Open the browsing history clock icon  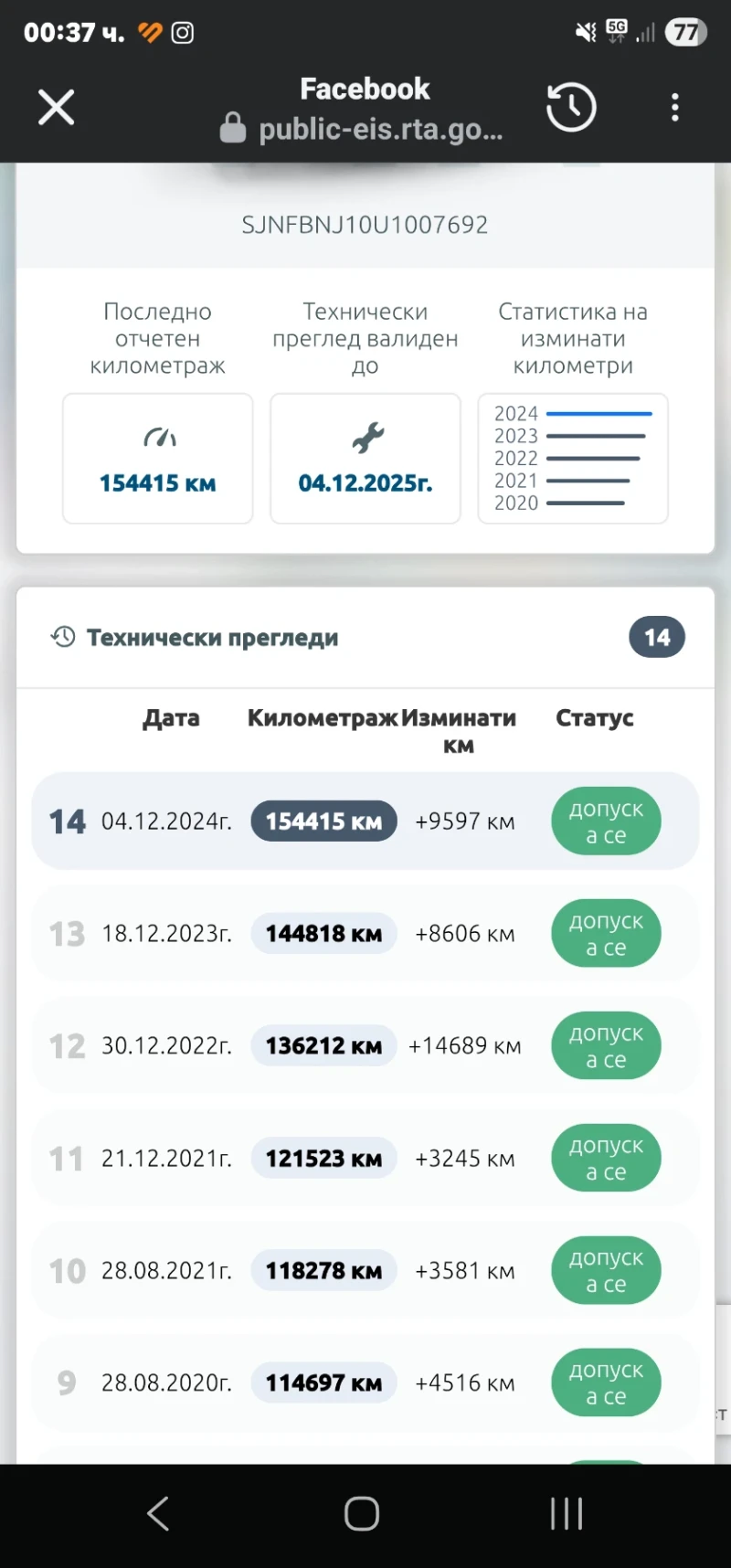[x=571, y=107]
